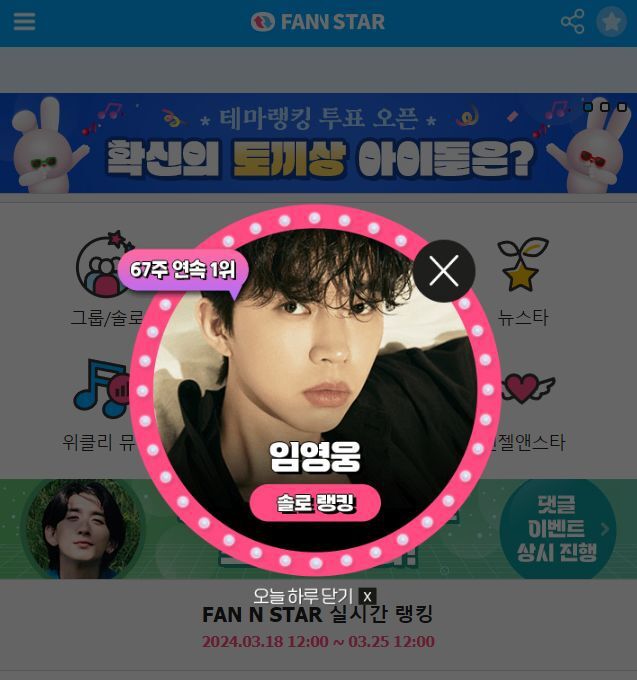Viewport: 637px width, 680px height.
Task: Tap 오늘 하루 닫기 to hide popup today
Action: coord(313,596)
